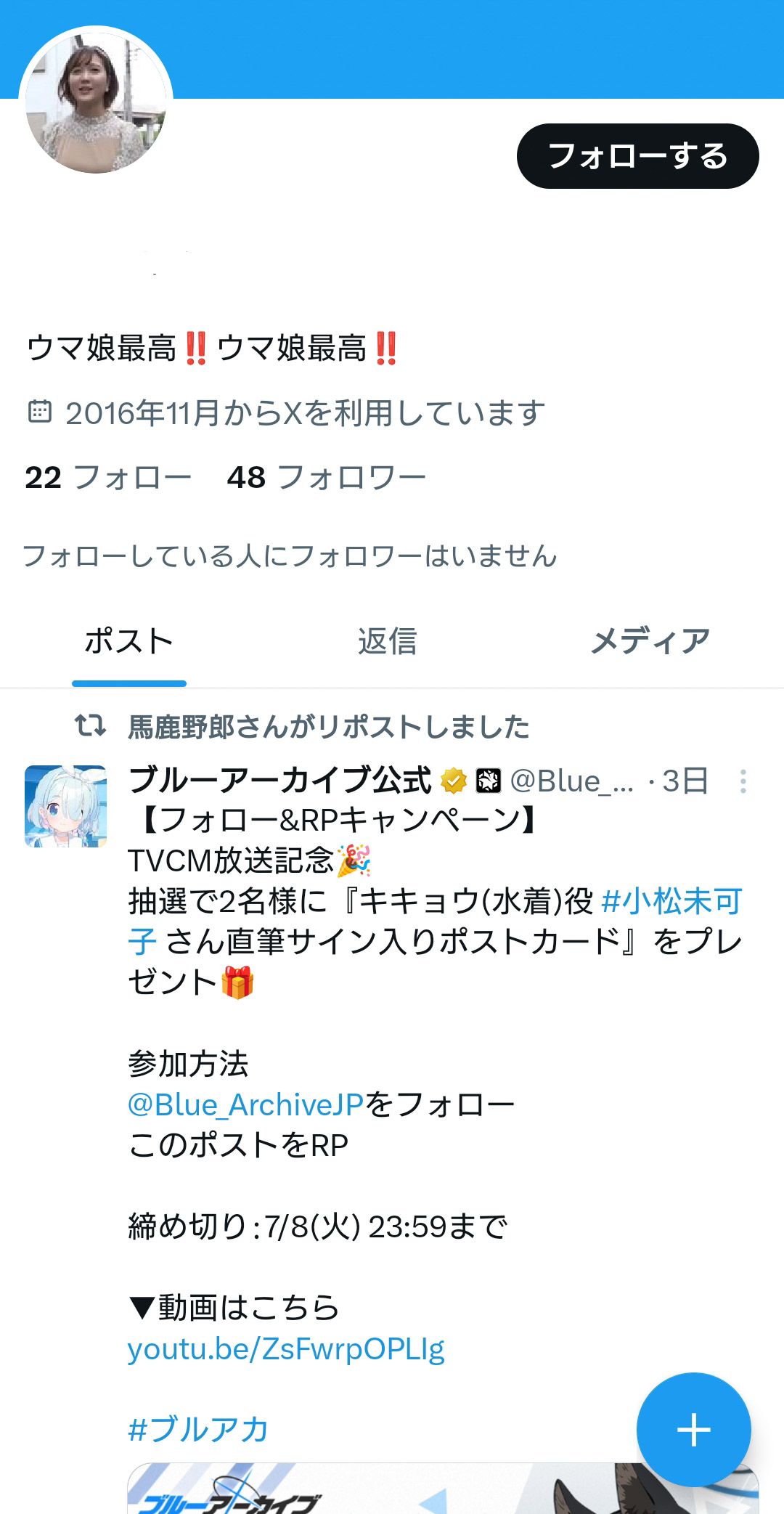The height and width of the screenshot is (1514, 784).
Task: Open the #ブルアカ hashtag
Action: 198,1430
